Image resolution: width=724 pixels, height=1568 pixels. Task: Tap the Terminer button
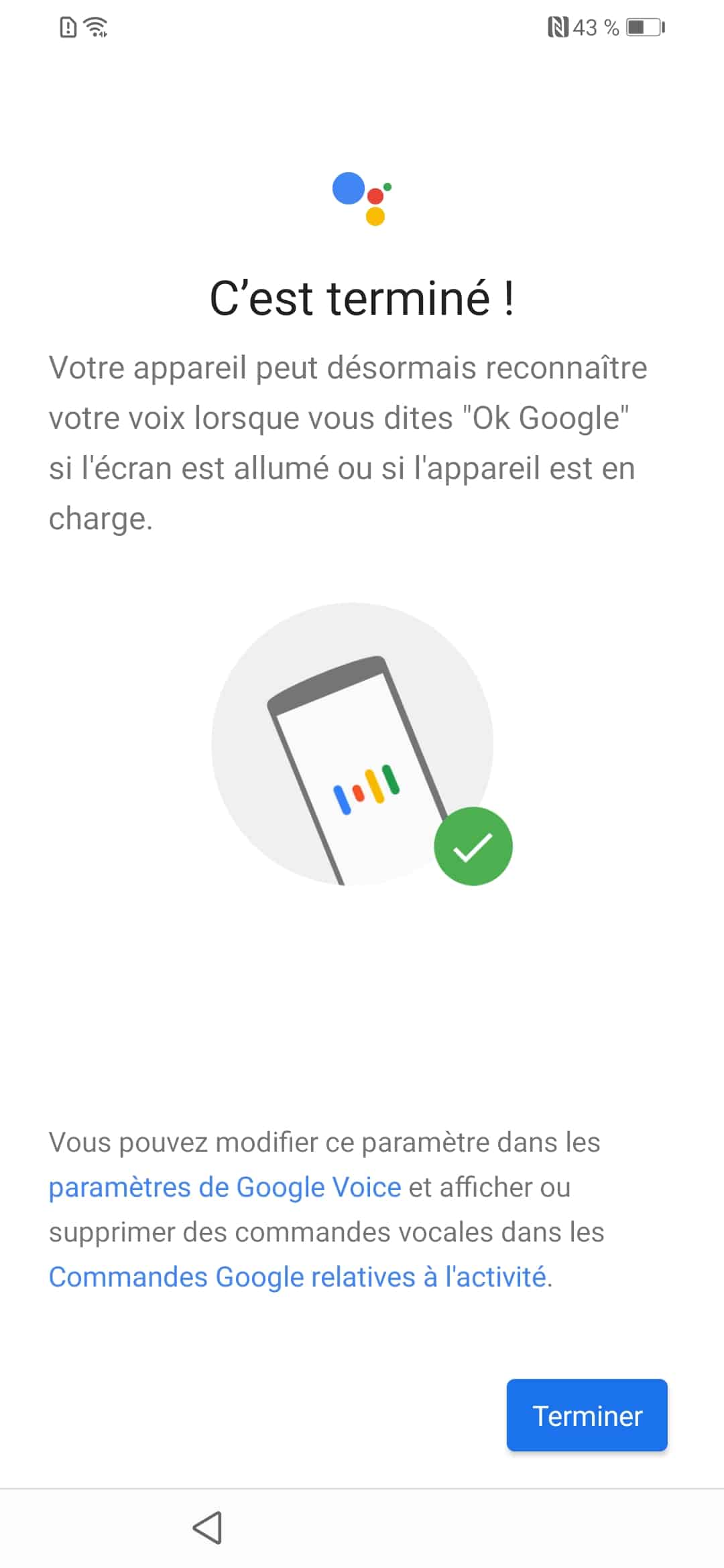(587, 1415)
